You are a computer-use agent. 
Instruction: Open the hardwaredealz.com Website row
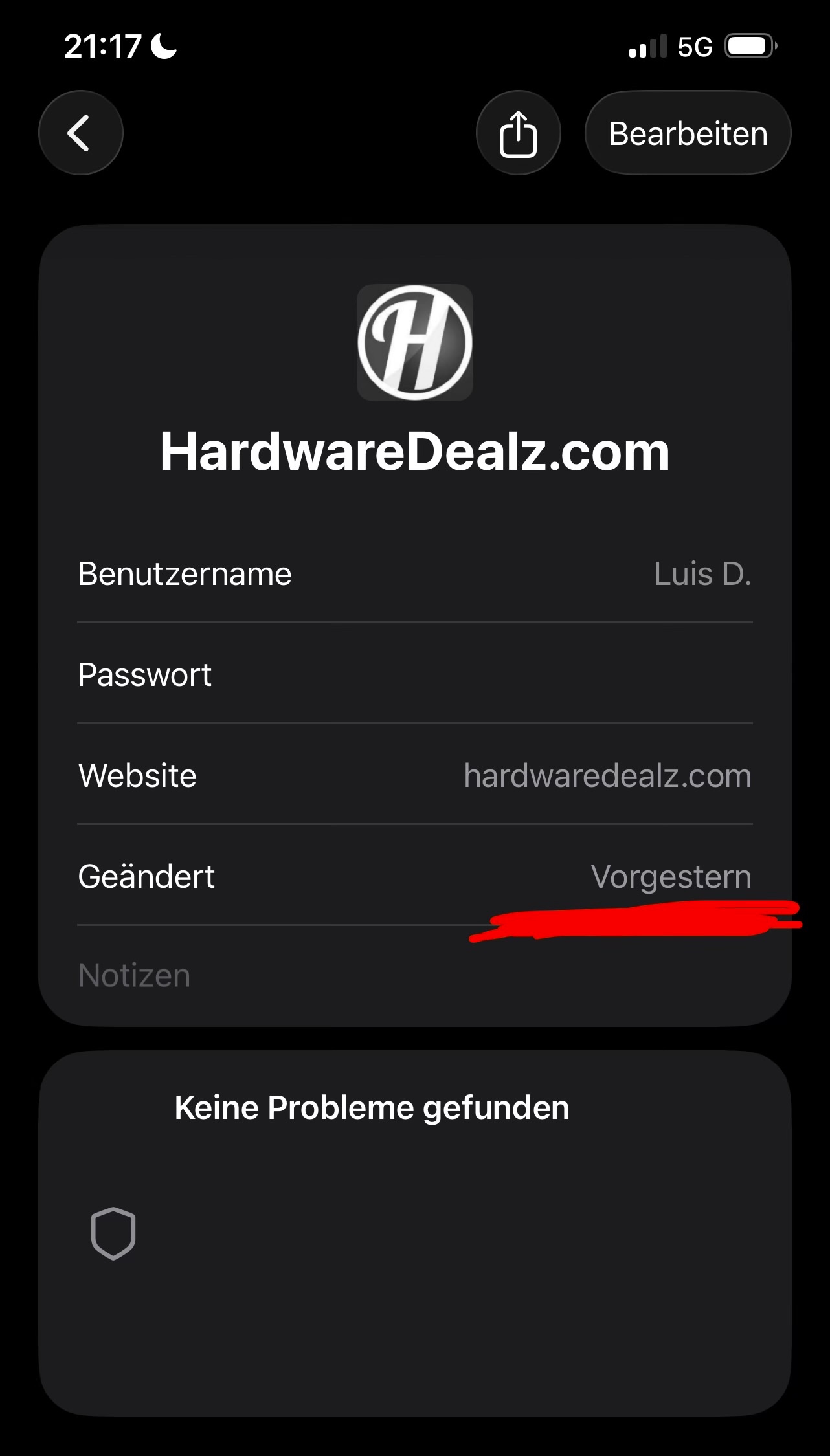pos(414,775)
